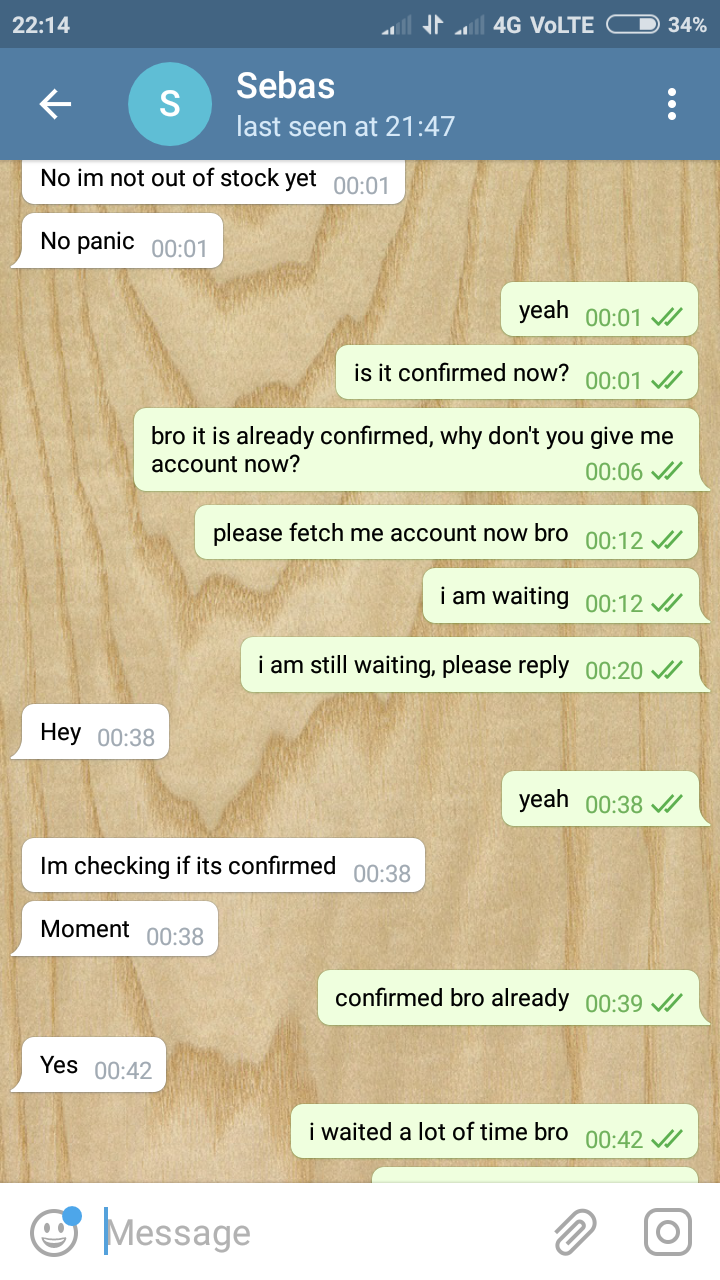The image size is (720, 1280).
Task: Attach a file with the paperclip
Action: (x=575, y=1232)
